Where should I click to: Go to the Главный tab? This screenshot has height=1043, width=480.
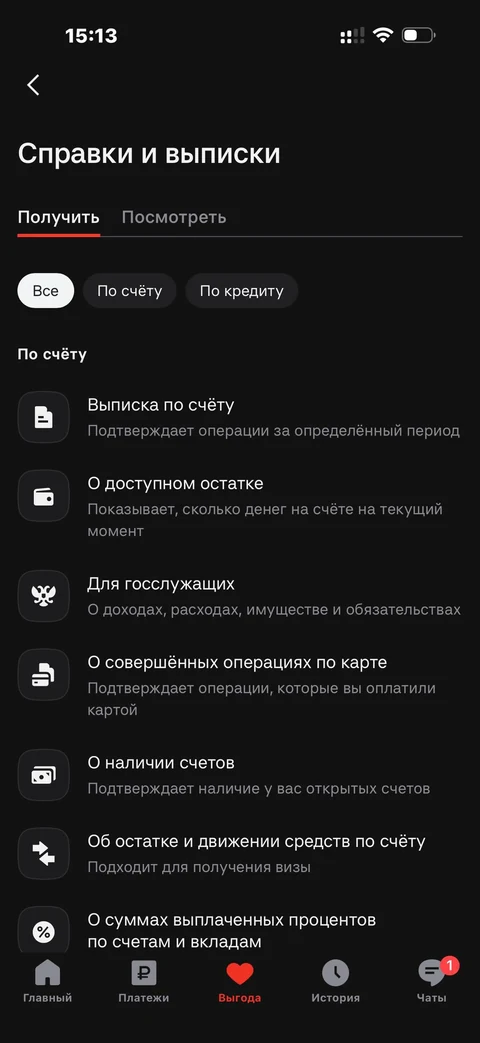[47, 982]
